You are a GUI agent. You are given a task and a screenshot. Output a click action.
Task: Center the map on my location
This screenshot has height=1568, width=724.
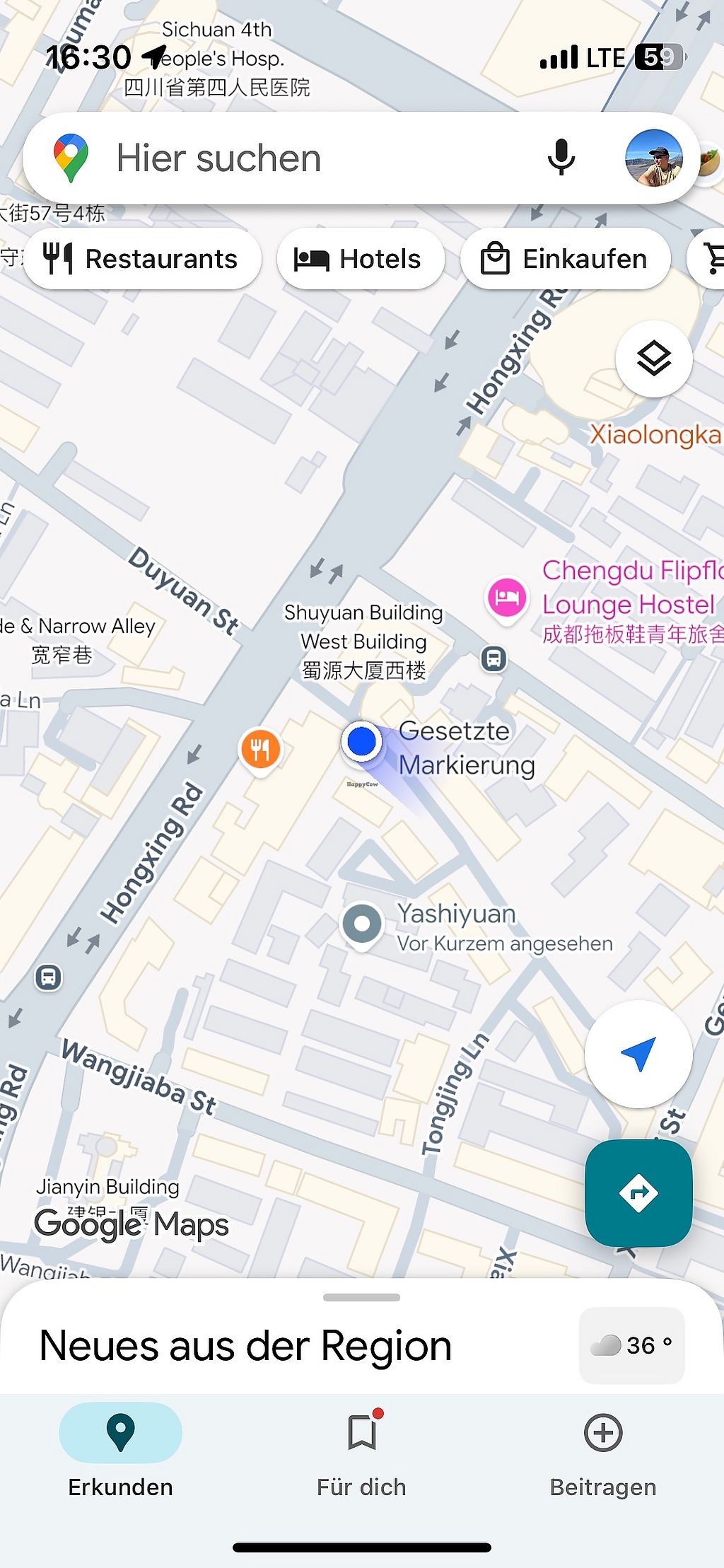[638, 1055]
